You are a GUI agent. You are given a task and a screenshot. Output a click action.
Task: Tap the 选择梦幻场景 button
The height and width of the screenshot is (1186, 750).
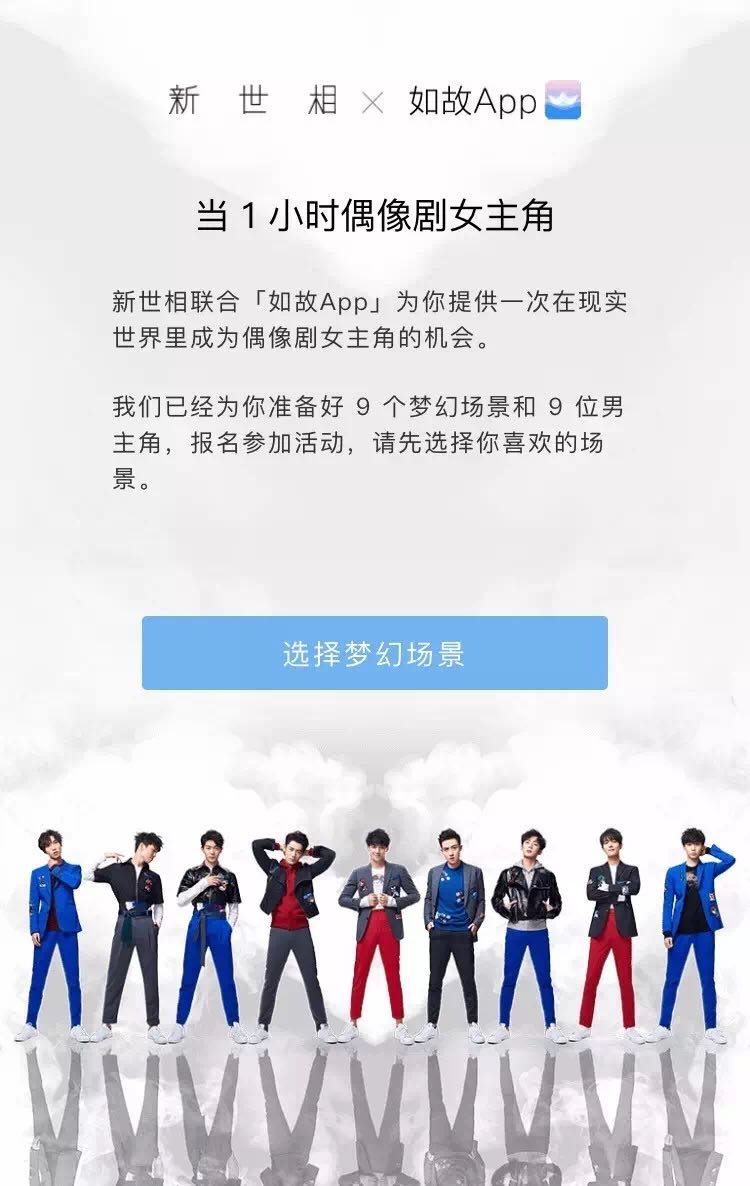(374, 653)
